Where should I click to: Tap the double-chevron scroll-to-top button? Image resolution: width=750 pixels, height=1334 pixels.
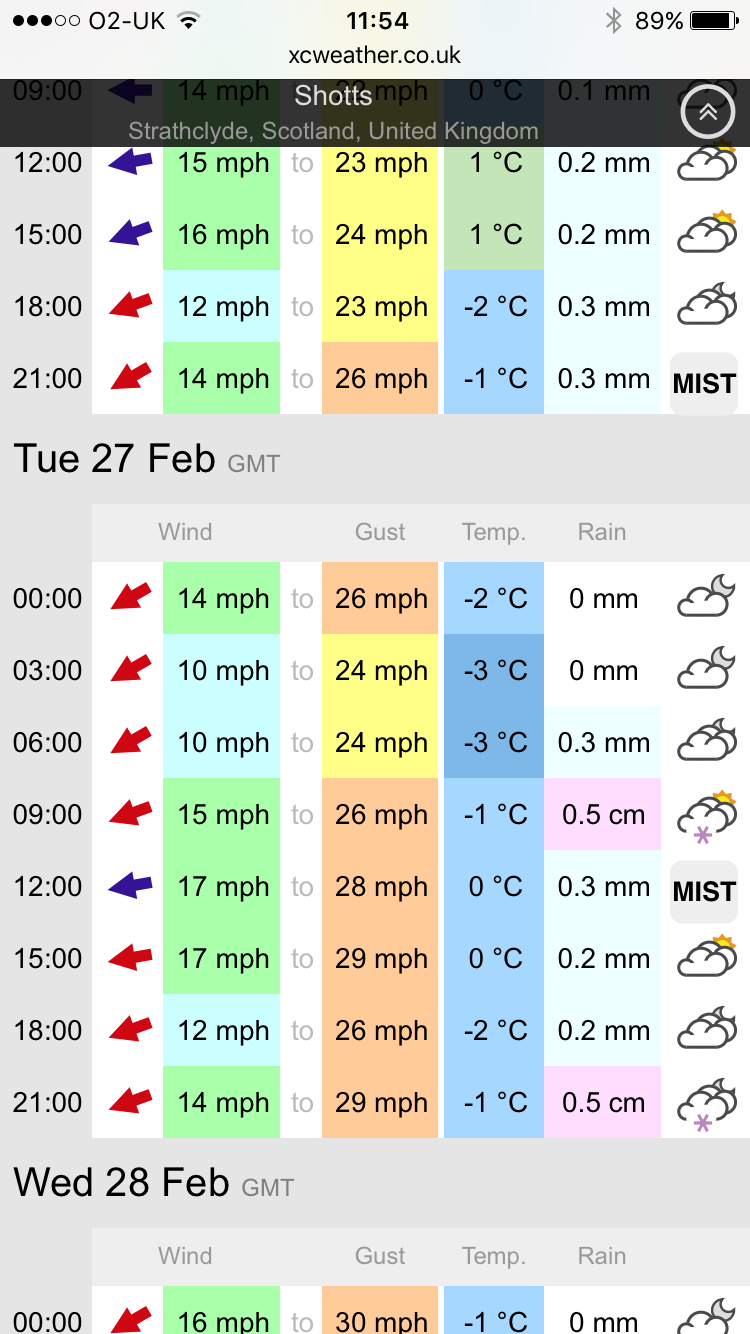coord(708,113)
